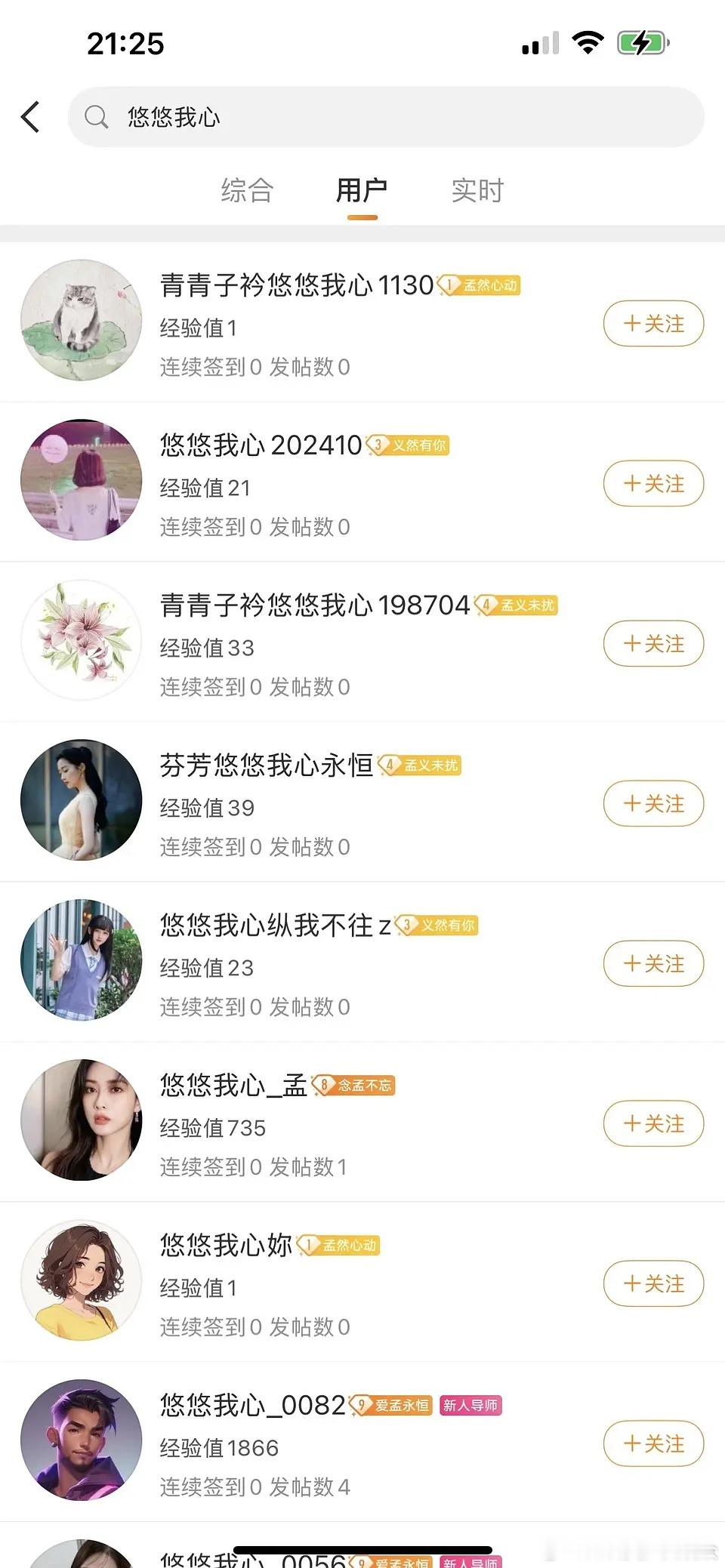Follow user 悠悠我心_孟
This screenshot has height=1568, width=725.
(653, 1124)
